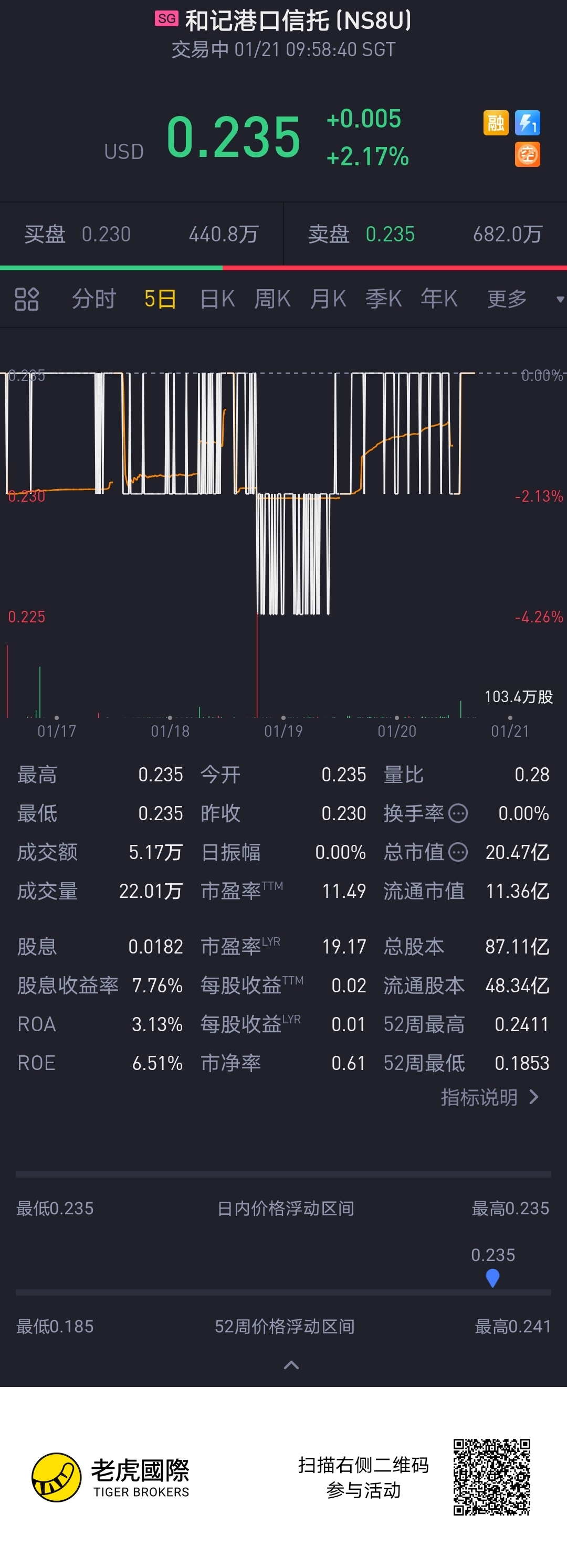Tap the blue lightning quick-trade icon
This screenshot has height=1568, width=567.
pyautogui.click(x=528, y=123)
